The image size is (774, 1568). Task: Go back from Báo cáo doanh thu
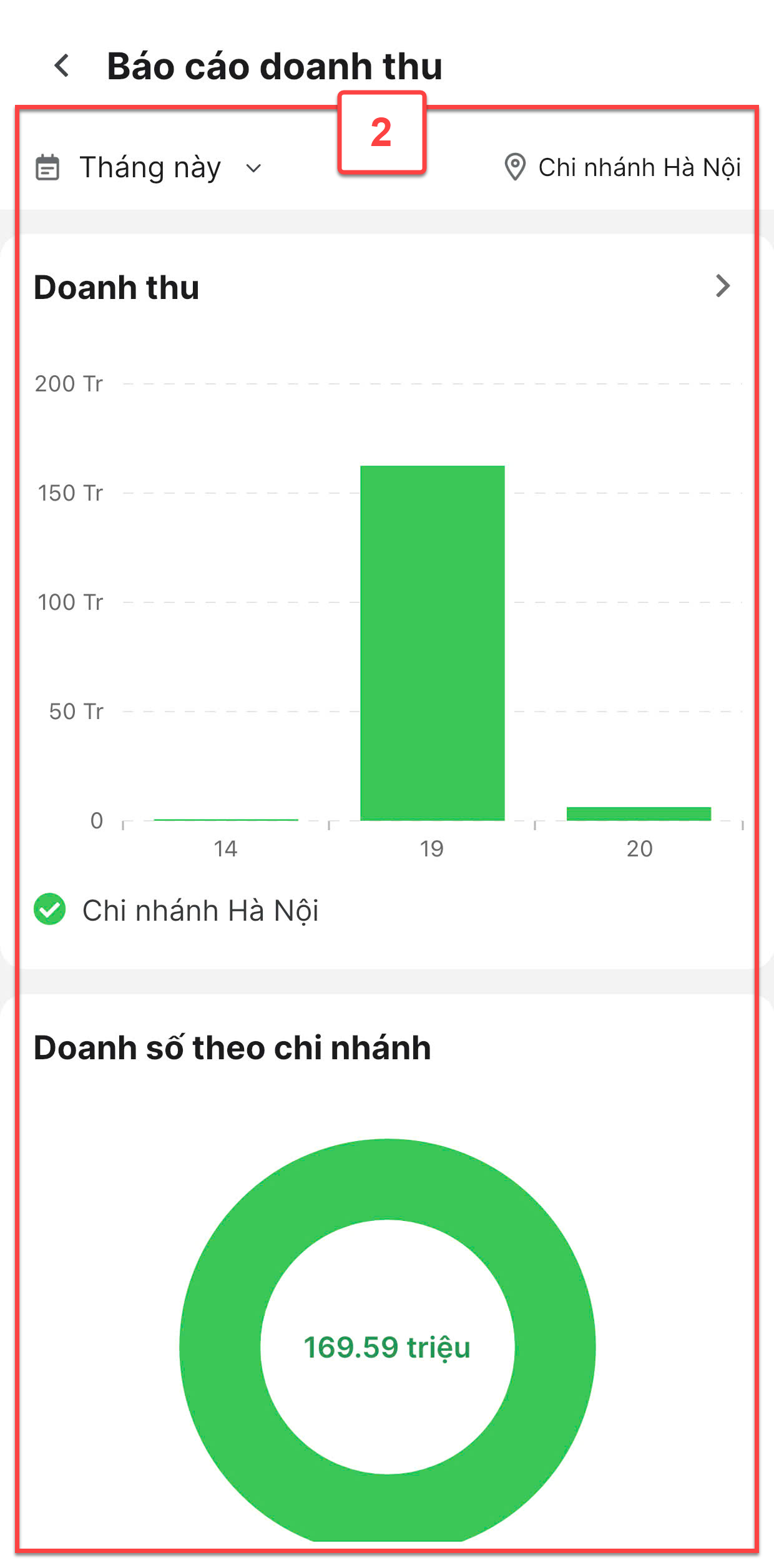tap(62, 66)
